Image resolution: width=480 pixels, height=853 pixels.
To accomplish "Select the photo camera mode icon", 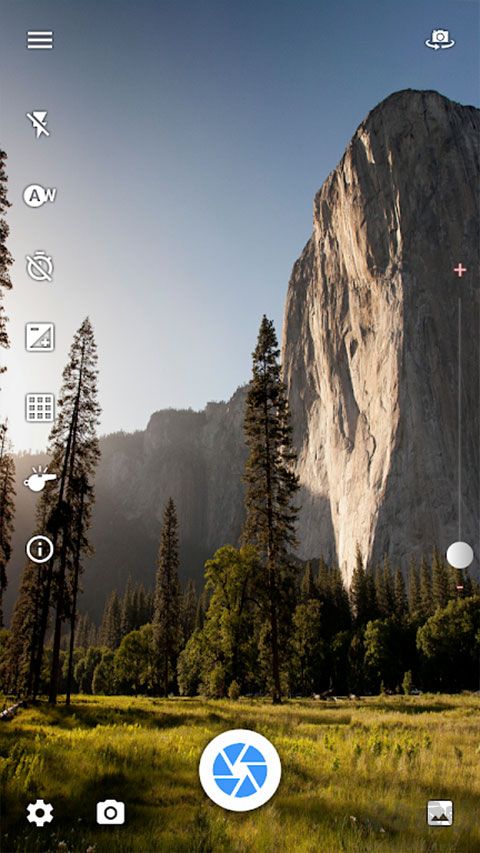I will pos(110,813).
